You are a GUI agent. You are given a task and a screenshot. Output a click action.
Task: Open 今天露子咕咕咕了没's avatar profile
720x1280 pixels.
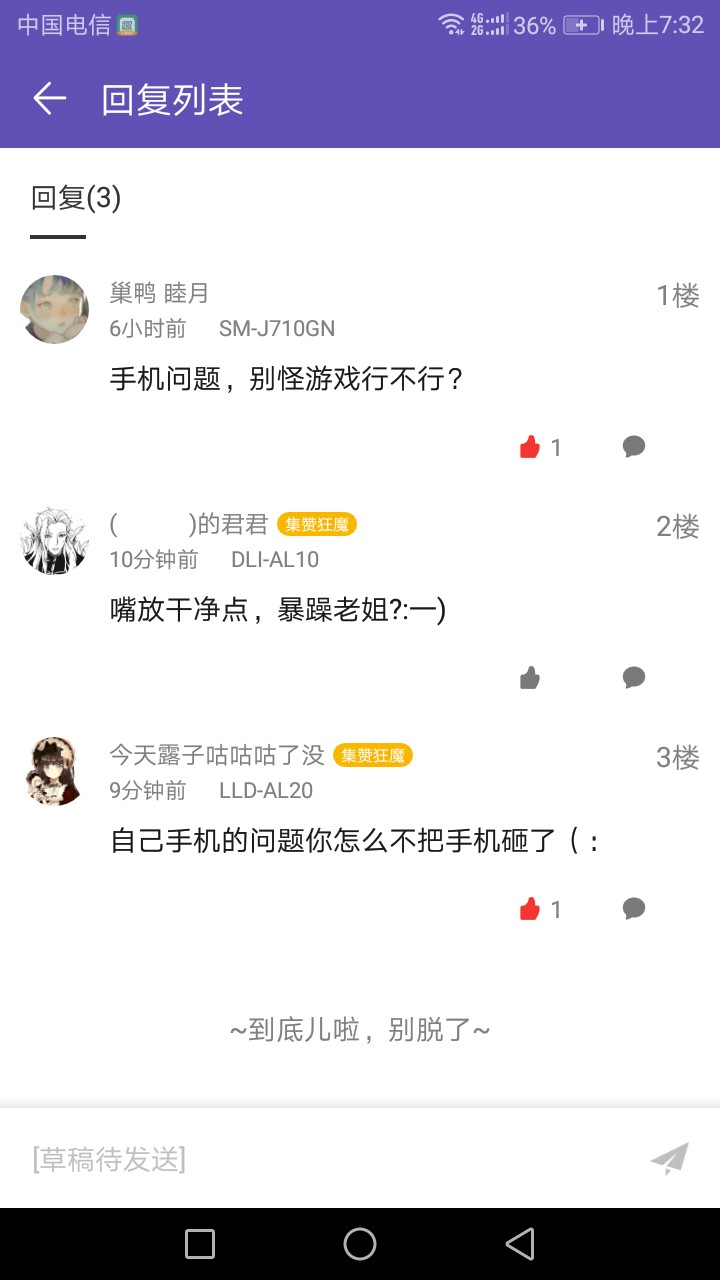click(54, 771)
